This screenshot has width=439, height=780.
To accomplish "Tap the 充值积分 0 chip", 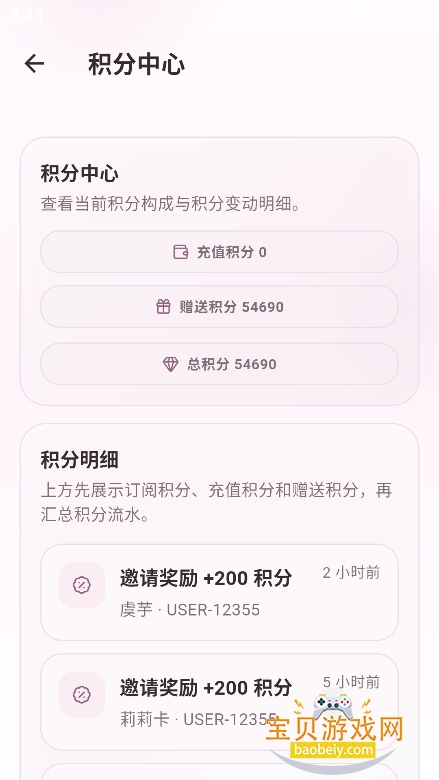I will pos(219,252).
